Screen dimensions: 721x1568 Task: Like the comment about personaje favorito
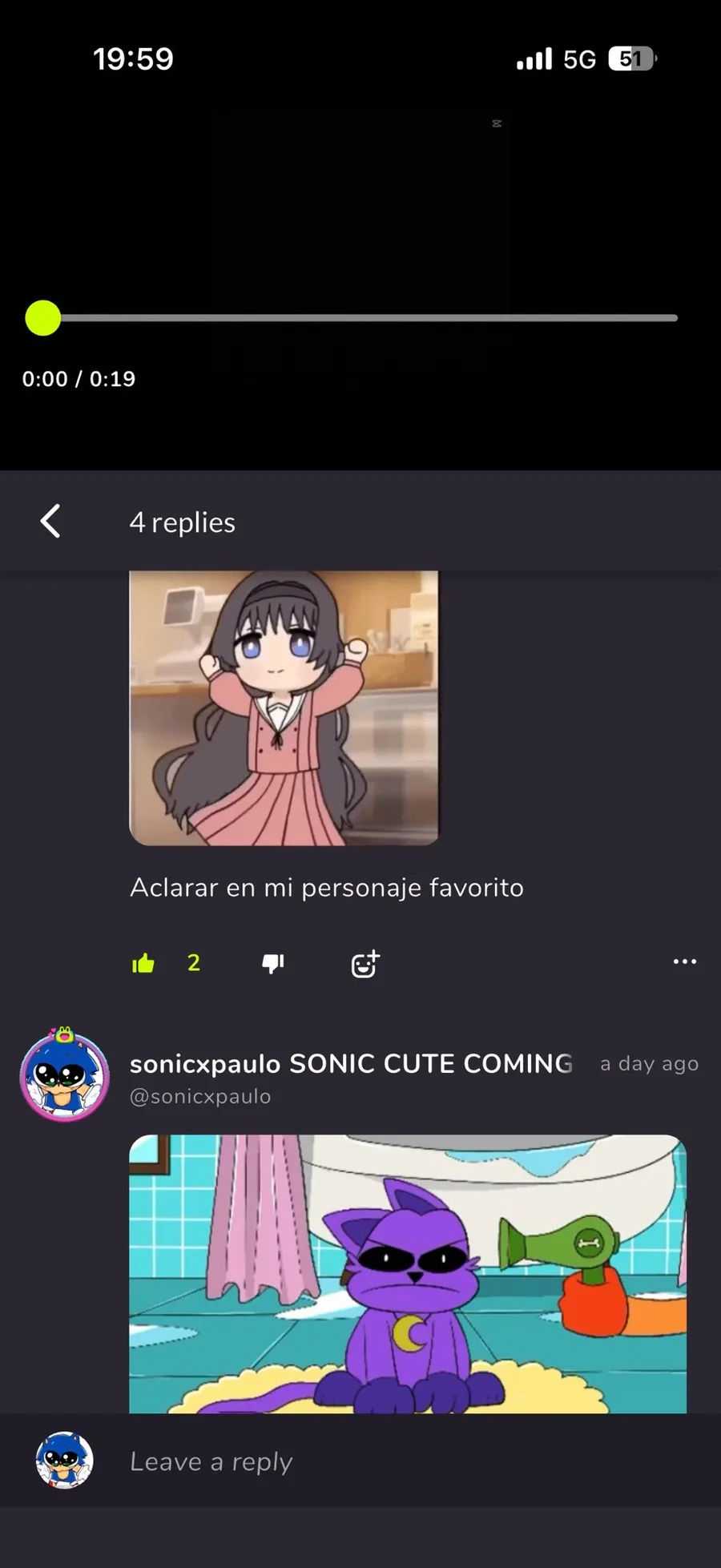(x=143, y=963)
